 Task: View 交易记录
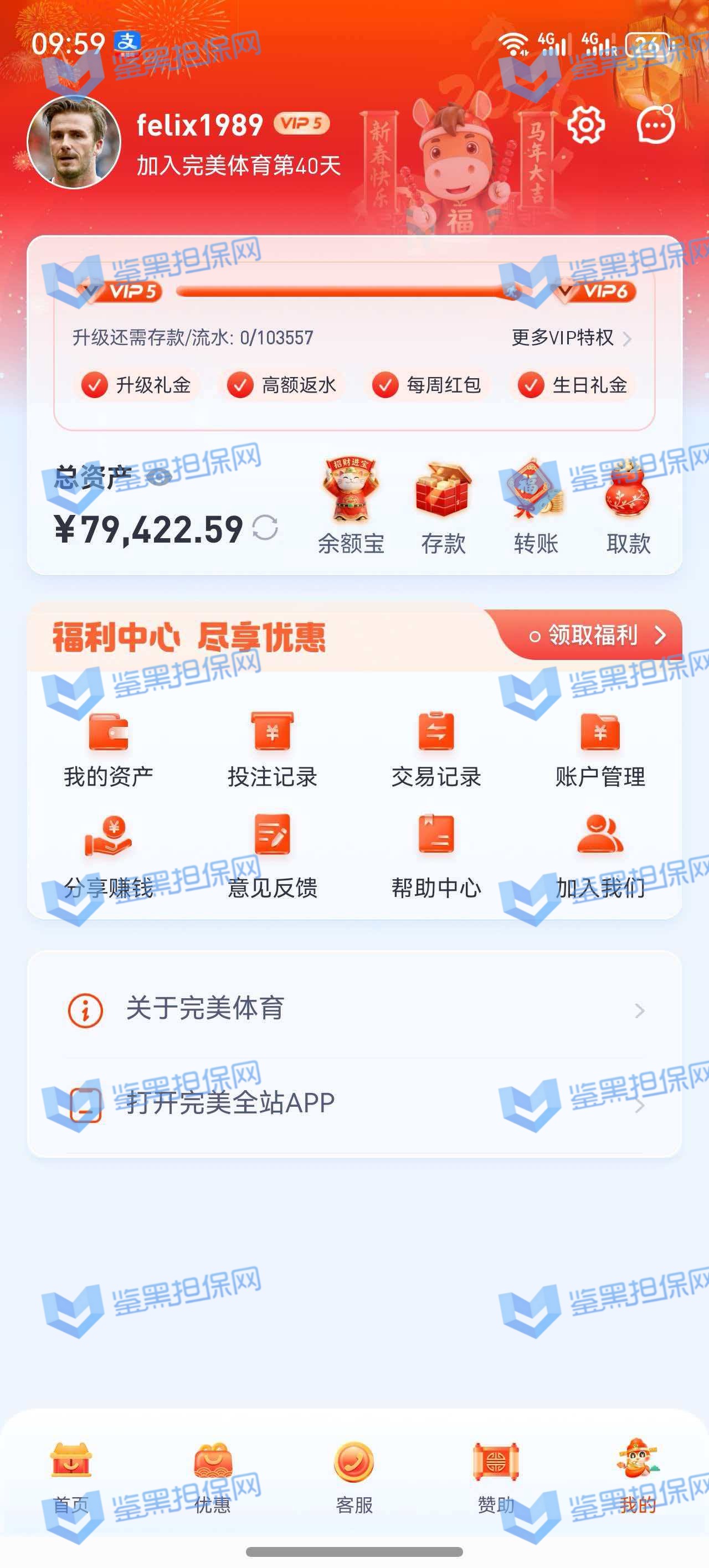click(x=436, y=750)
